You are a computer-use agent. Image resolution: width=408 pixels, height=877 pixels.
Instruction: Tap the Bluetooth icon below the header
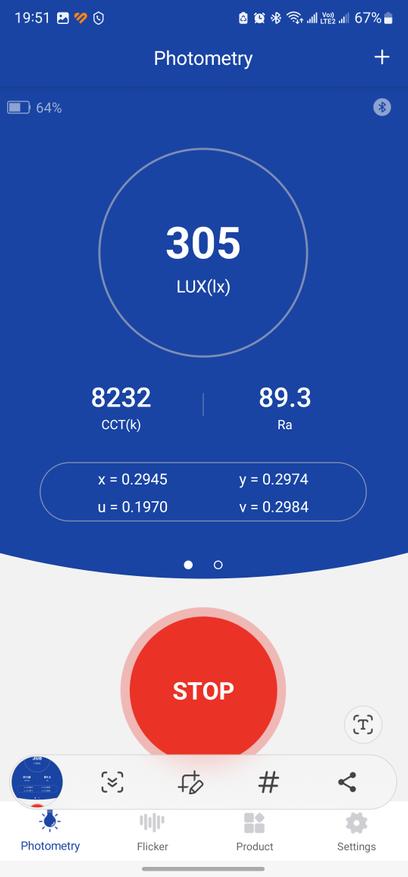tap(382, 107)
